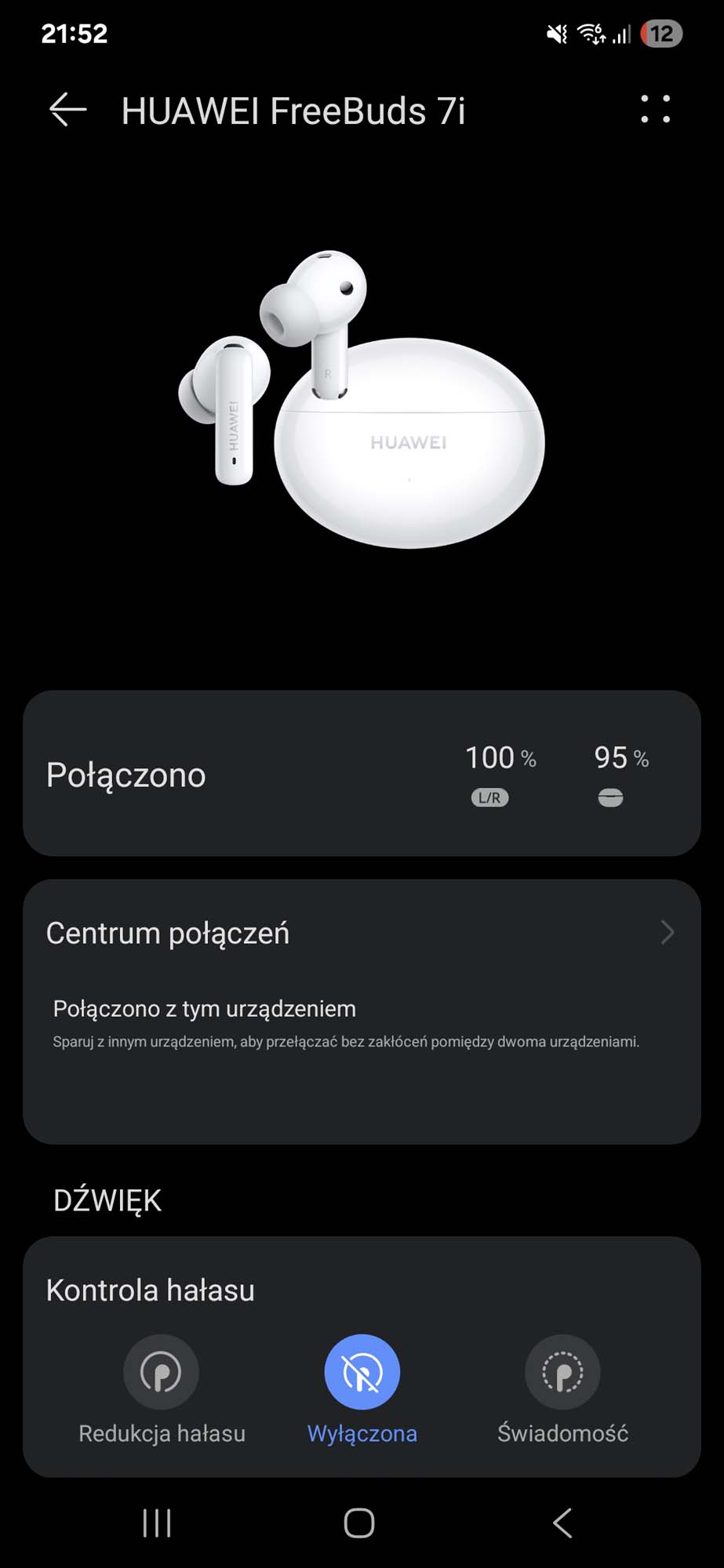
Task: Go back using the top-left arrow
Action: [67, 110]
